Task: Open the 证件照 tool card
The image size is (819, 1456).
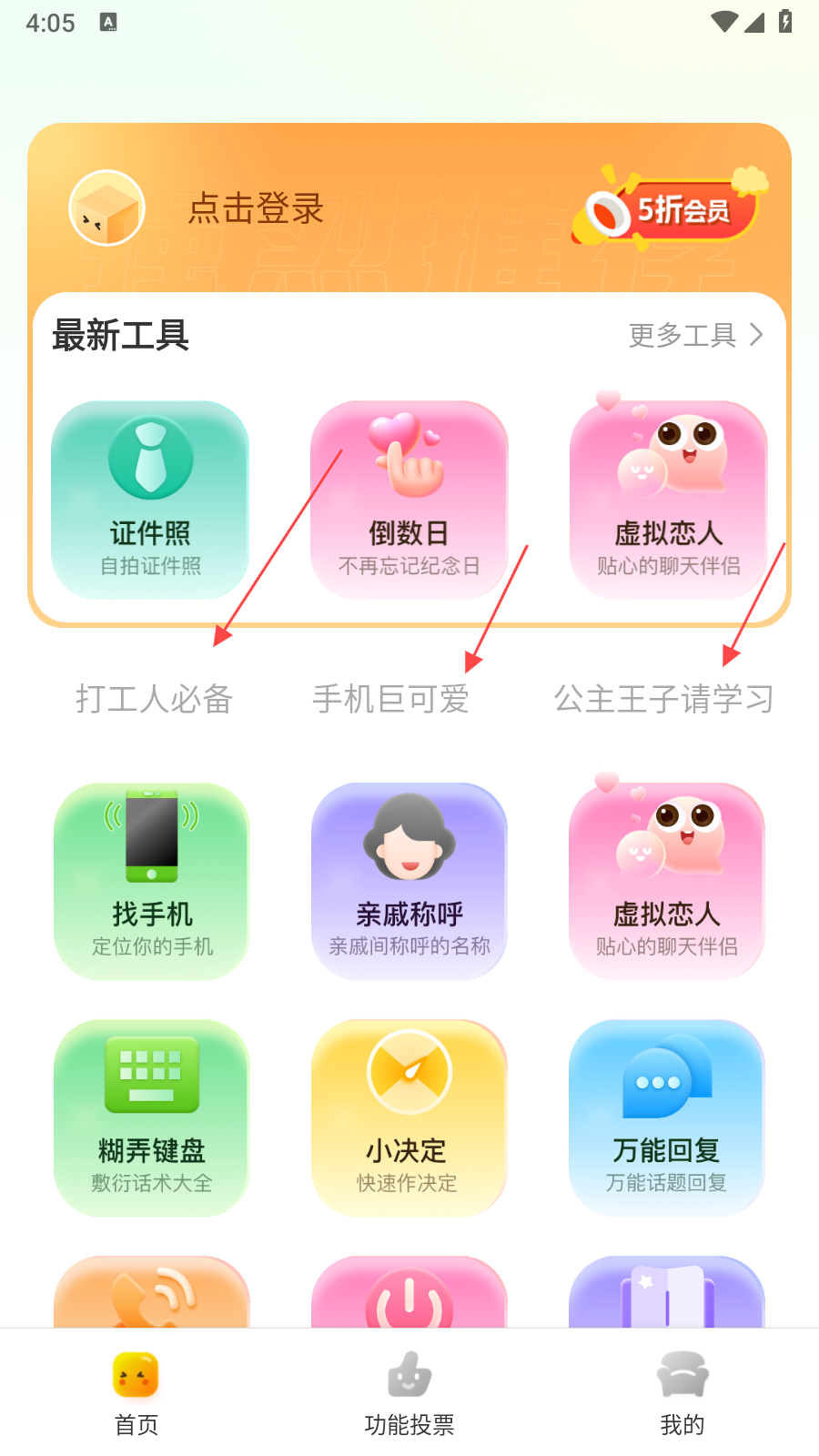Action: pyautogui.click(x=150, y=500)
